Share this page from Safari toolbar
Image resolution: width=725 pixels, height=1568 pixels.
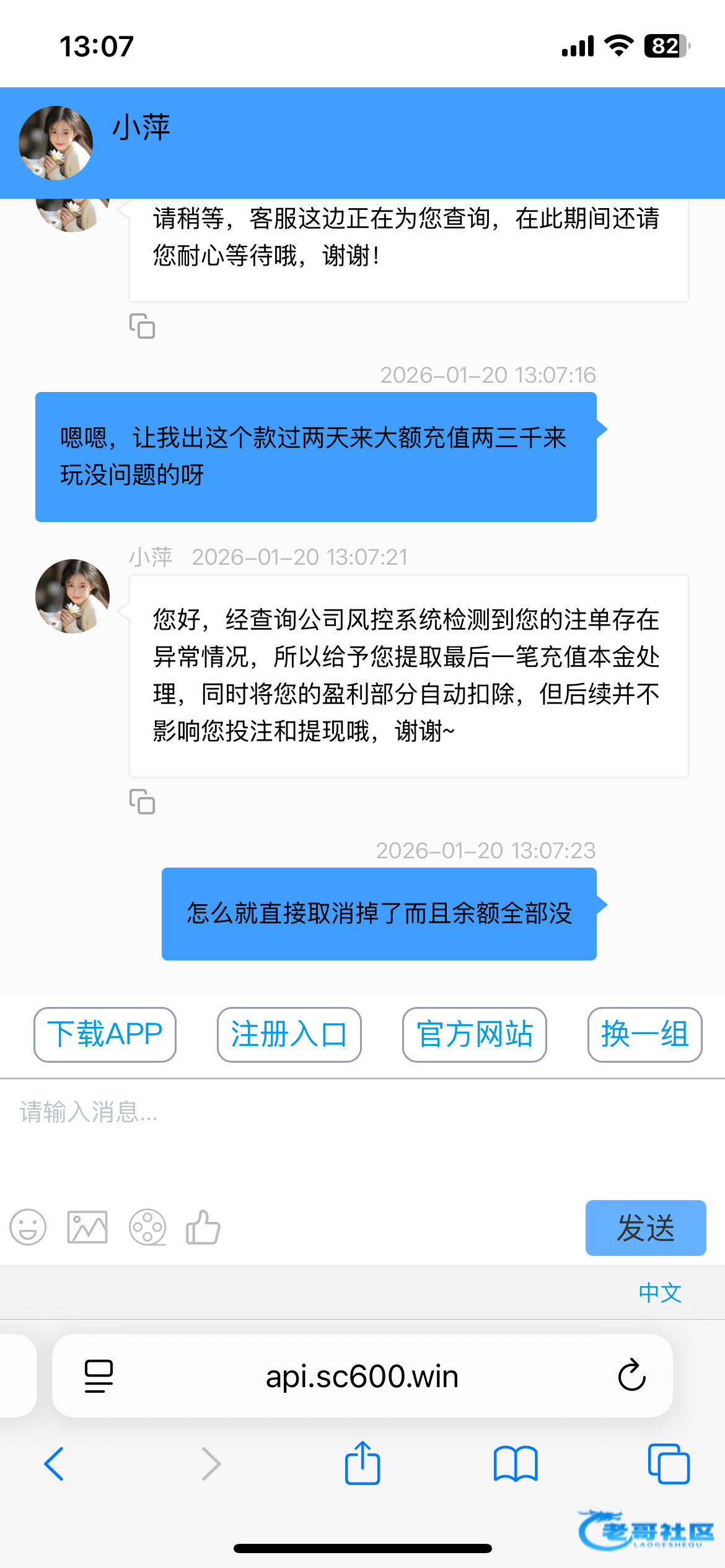click(362, 1463)
